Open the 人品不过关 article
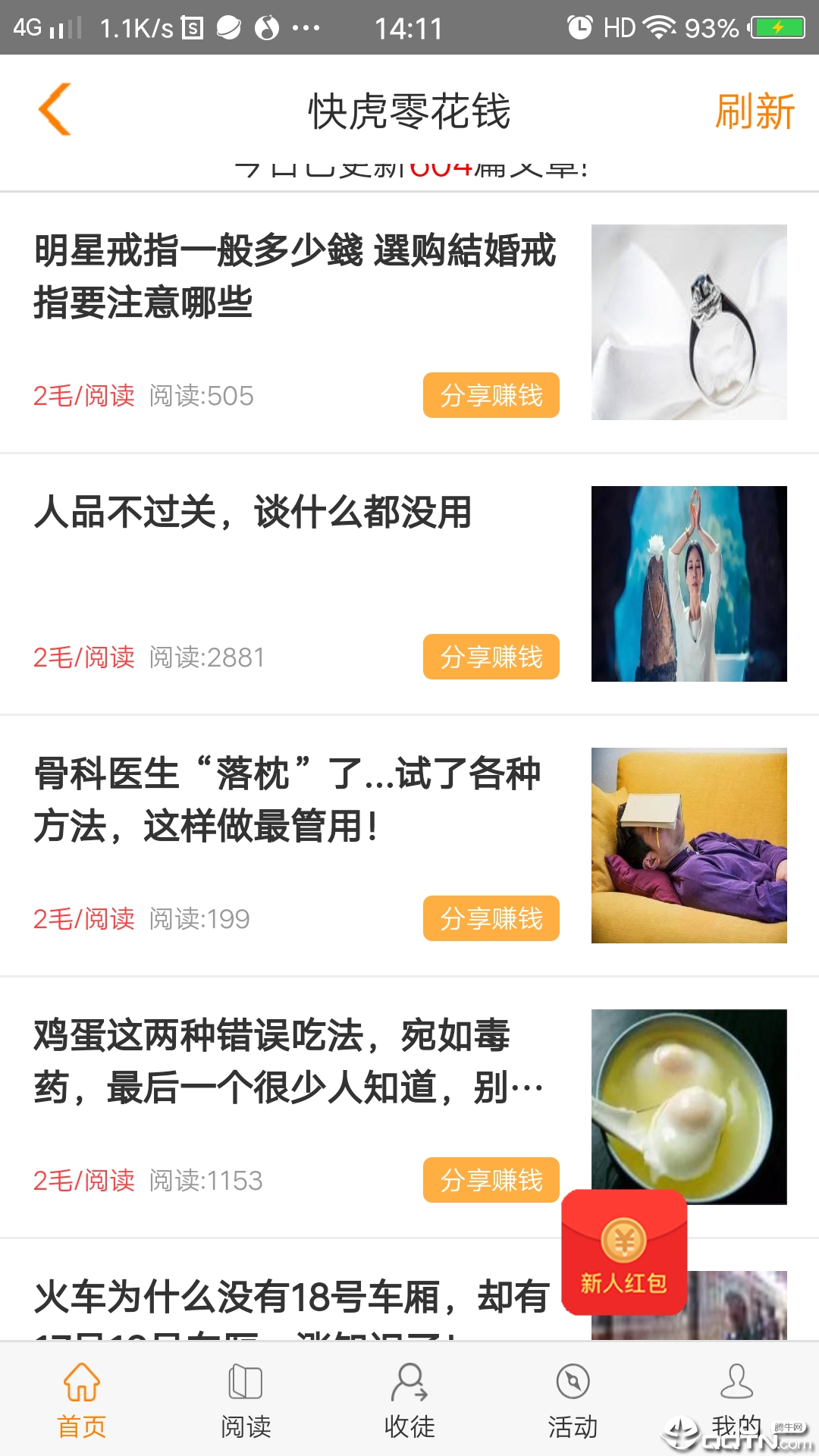Image resolution: width=819 pixels, height=1456 pixels. [253, 513]
